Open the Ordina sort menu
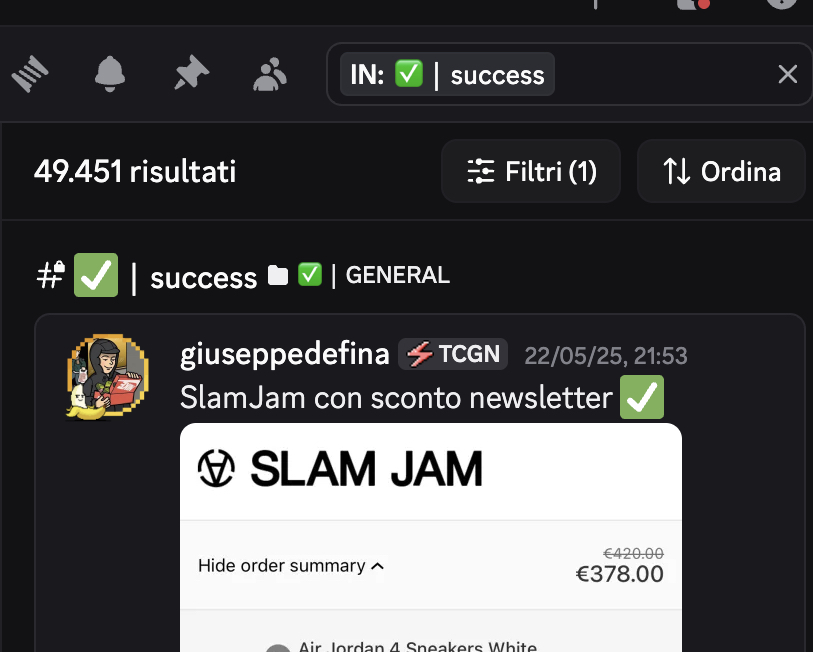 721,171
